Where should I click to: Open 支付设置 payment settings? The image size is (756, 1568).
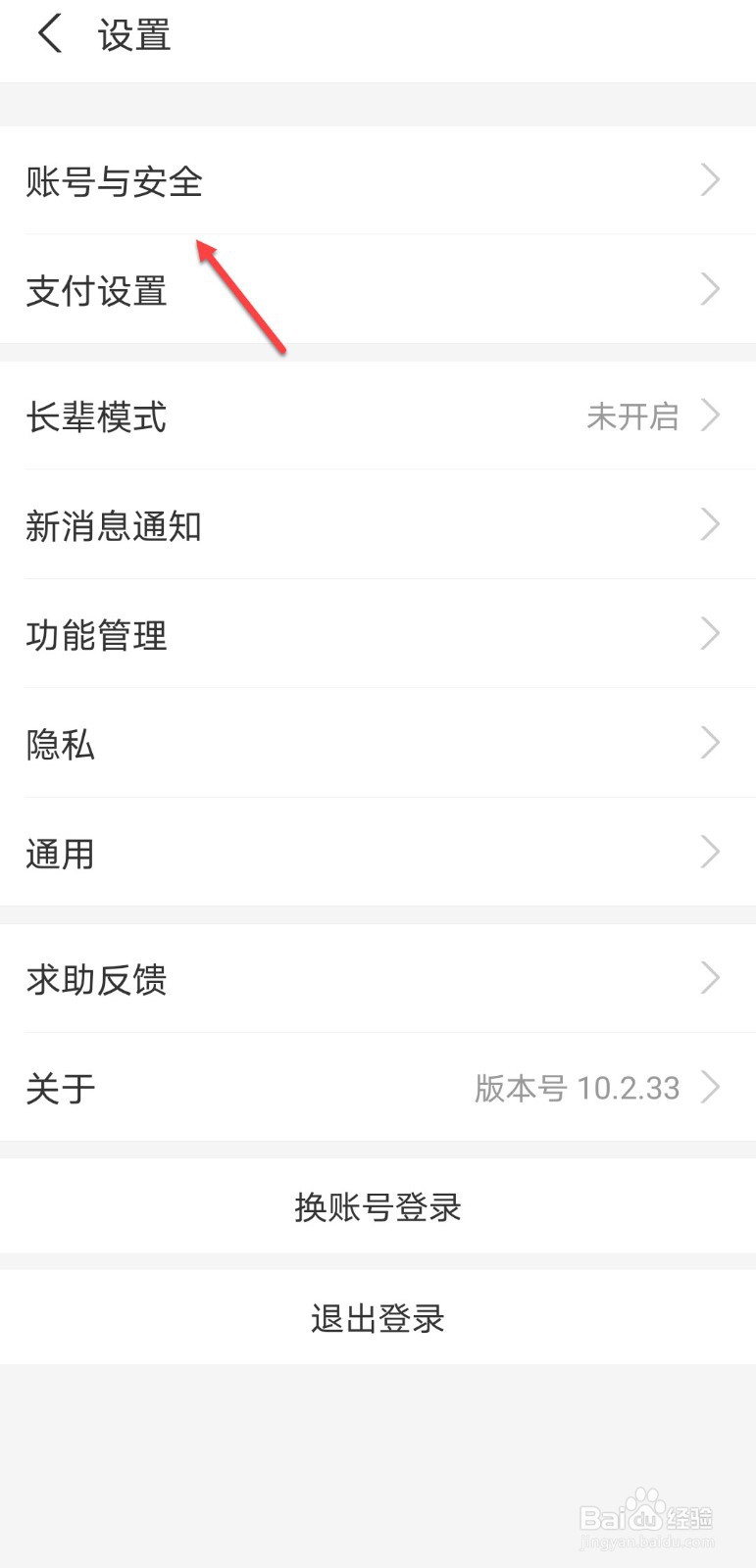95,290
